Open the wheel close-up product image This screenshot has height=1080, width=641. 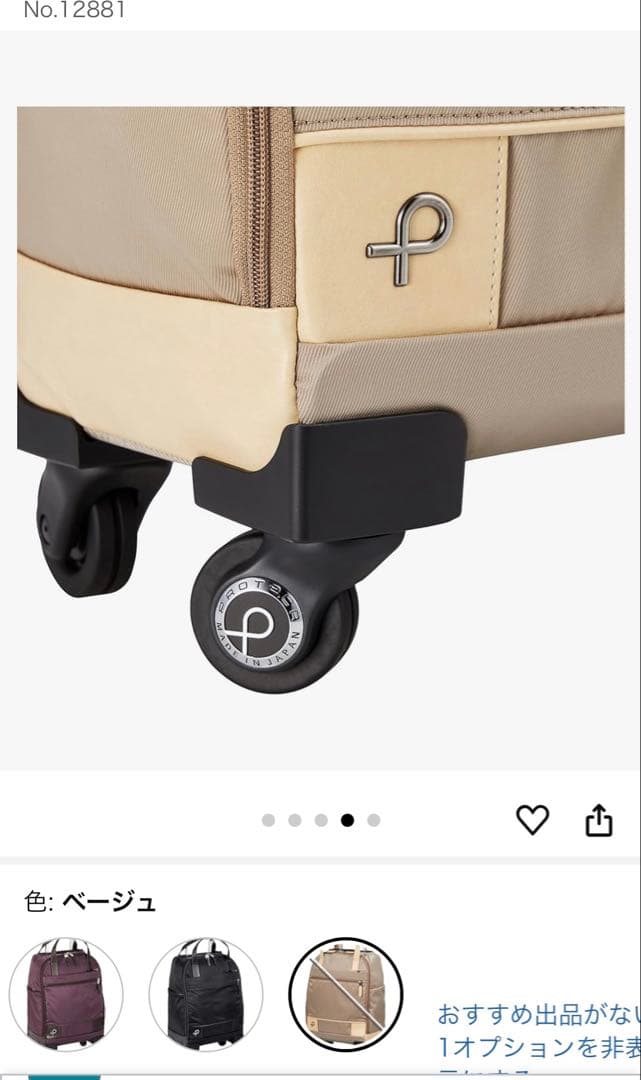(320, 400)
